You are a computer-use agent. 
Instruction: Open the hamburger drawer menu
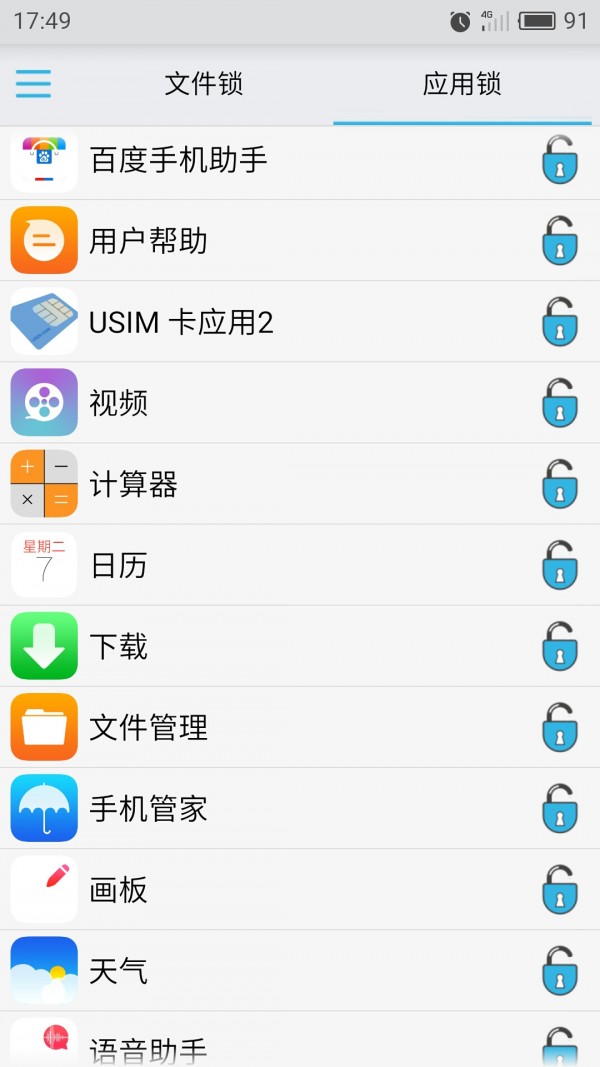[x=33, y=84]
